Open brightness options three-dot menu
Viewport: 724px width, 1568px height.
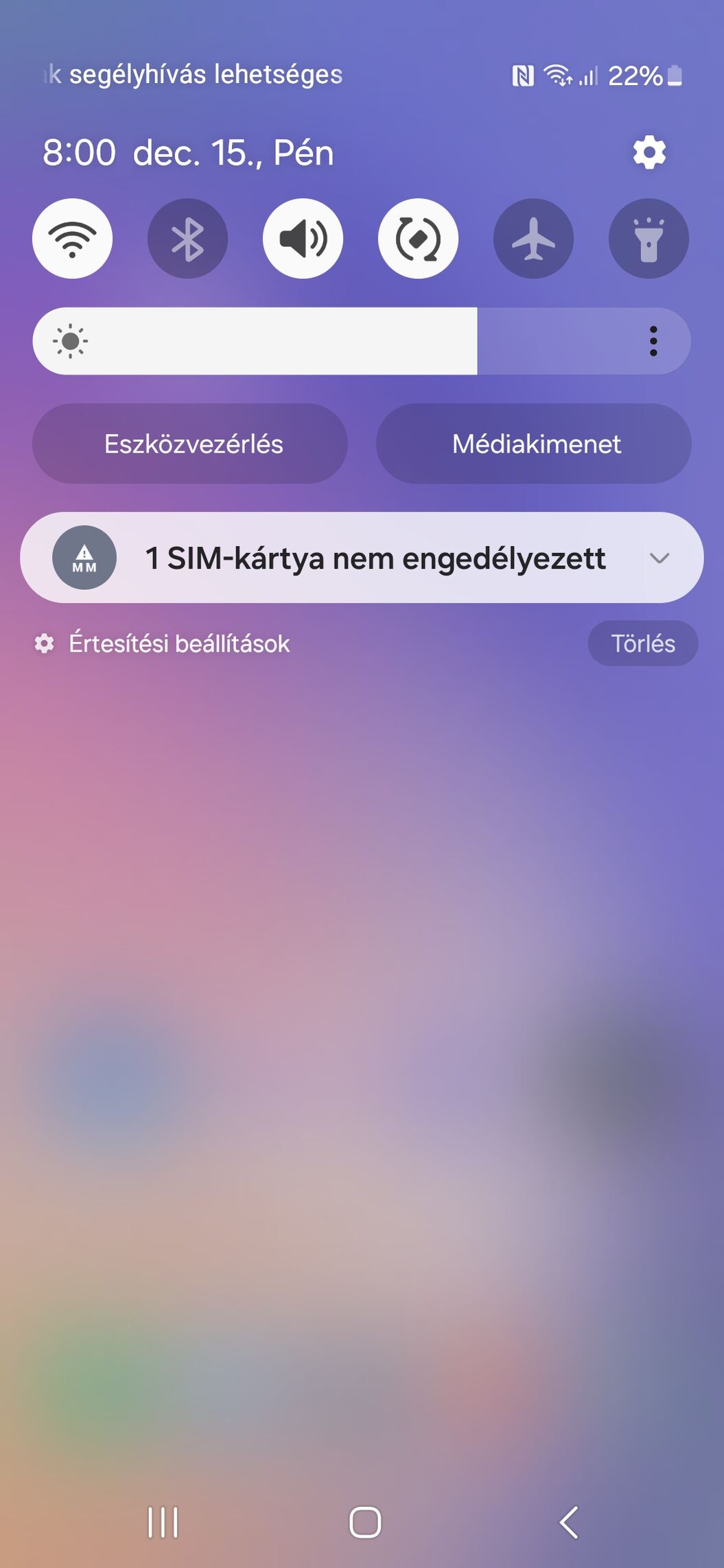tap(653, 341)
